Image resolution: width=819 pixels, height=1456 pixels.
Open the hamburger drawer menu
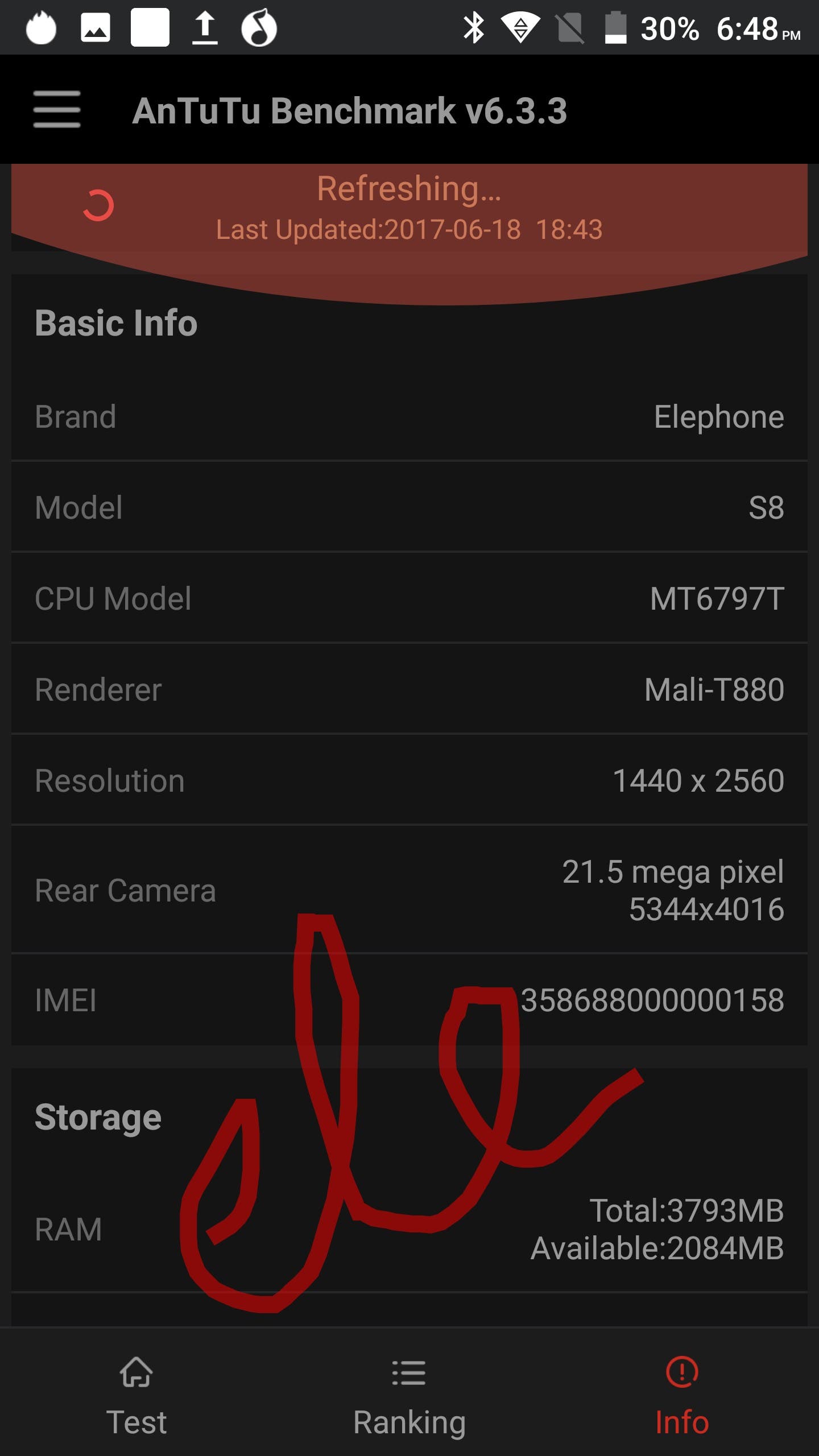pos(56,109)
